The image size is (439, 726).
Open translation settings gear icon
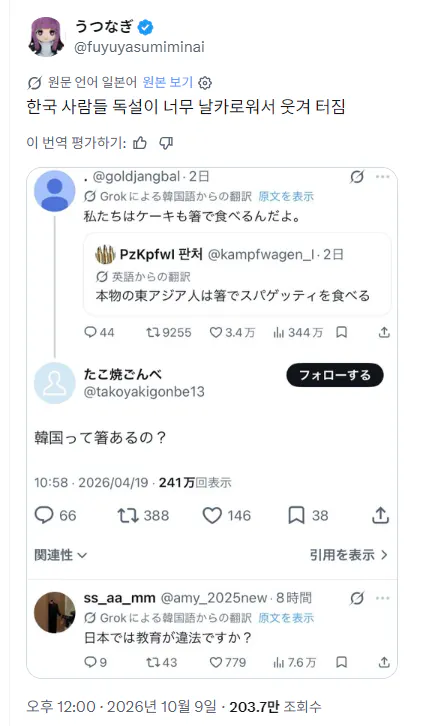click(205, 83)
